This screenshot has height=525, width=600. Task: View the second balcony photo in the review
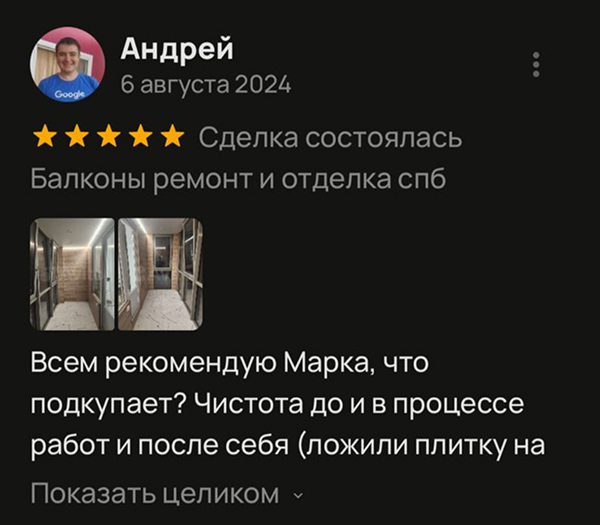click(160, 274)
